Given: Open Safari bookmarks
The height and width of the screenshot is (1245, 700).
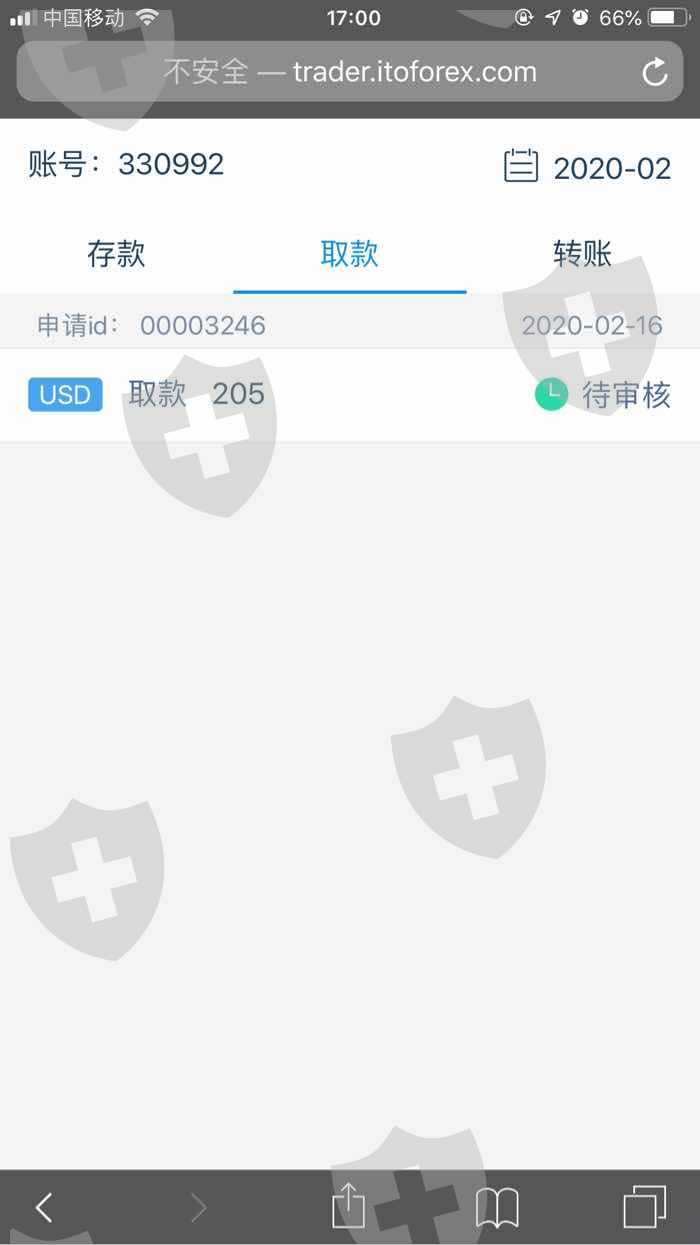Looking at the screenshot, I should [x=497, y=1208].
